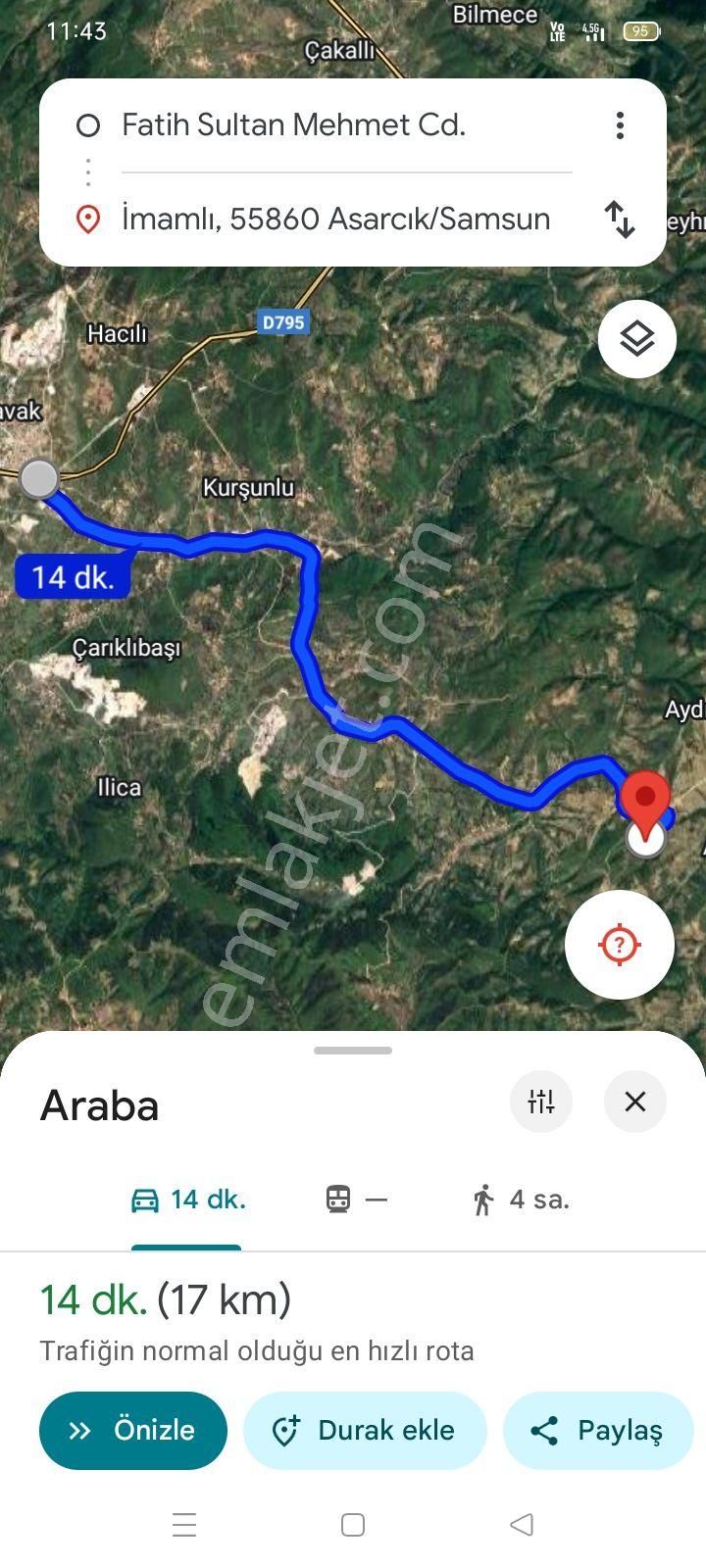The image size is (706, 1568).
Task: Open the map layers picker
Action: click(636, 338)
